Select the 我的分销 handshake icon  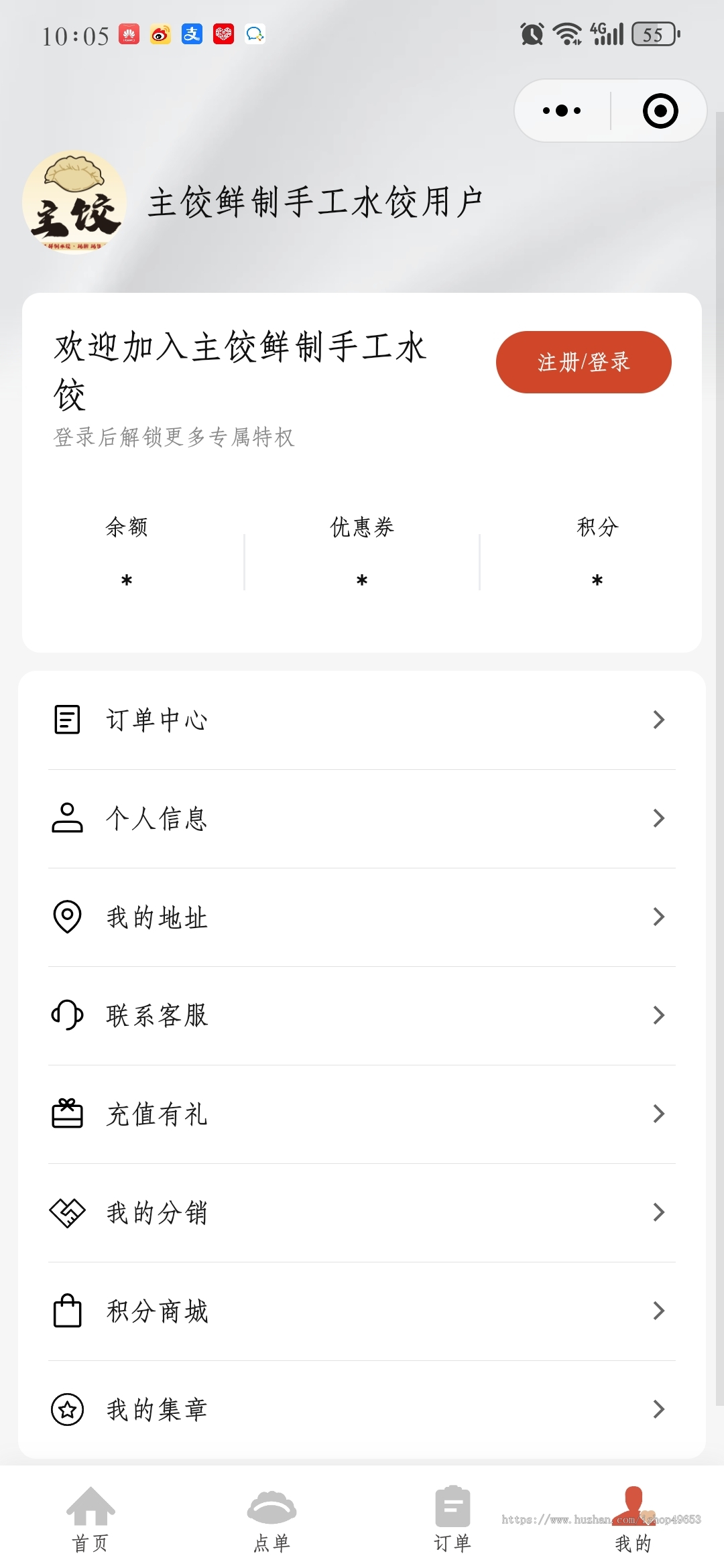[x=66, y=1212]
